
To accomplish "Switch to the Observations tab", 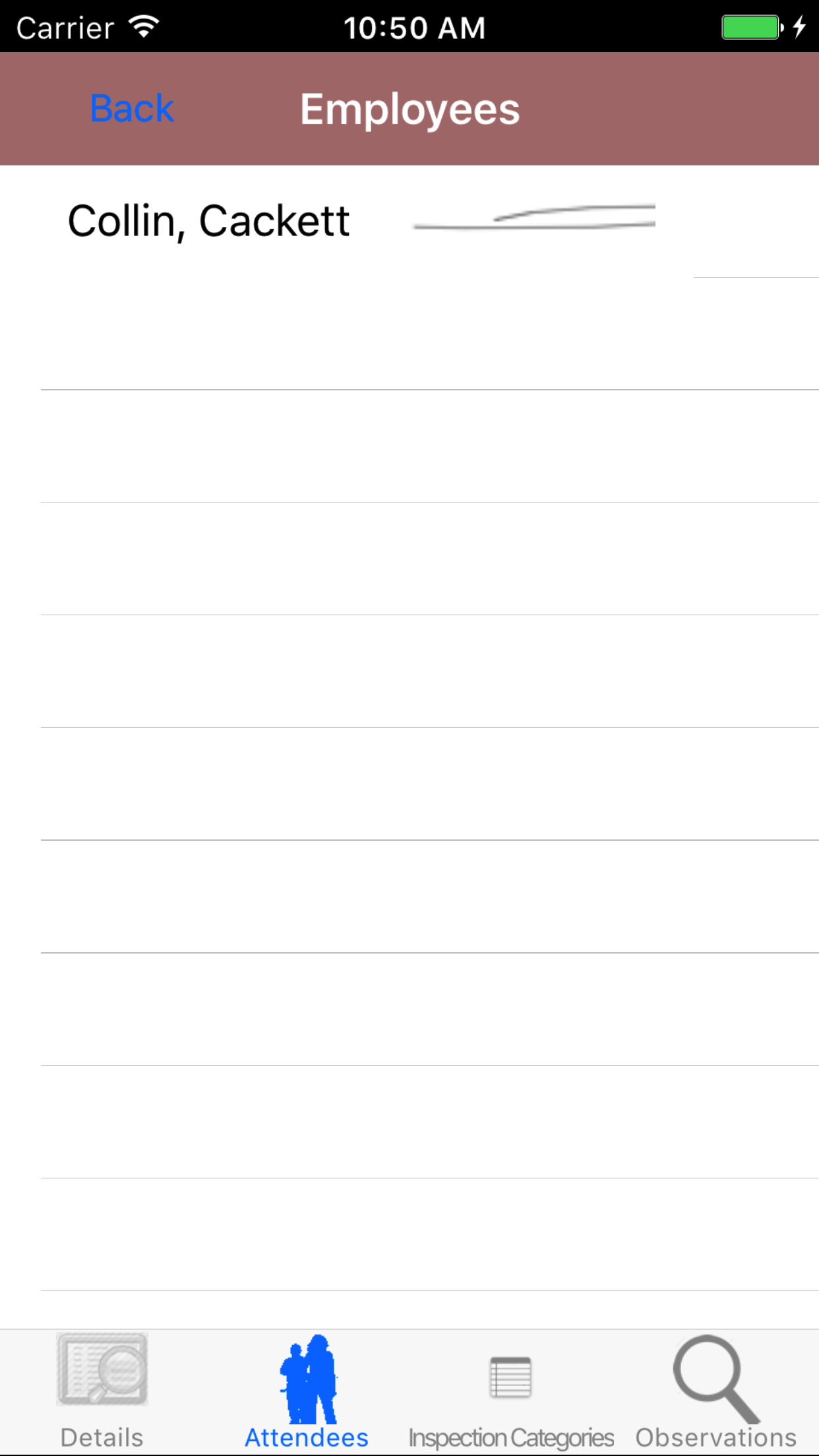I will tap(716, 1391).
